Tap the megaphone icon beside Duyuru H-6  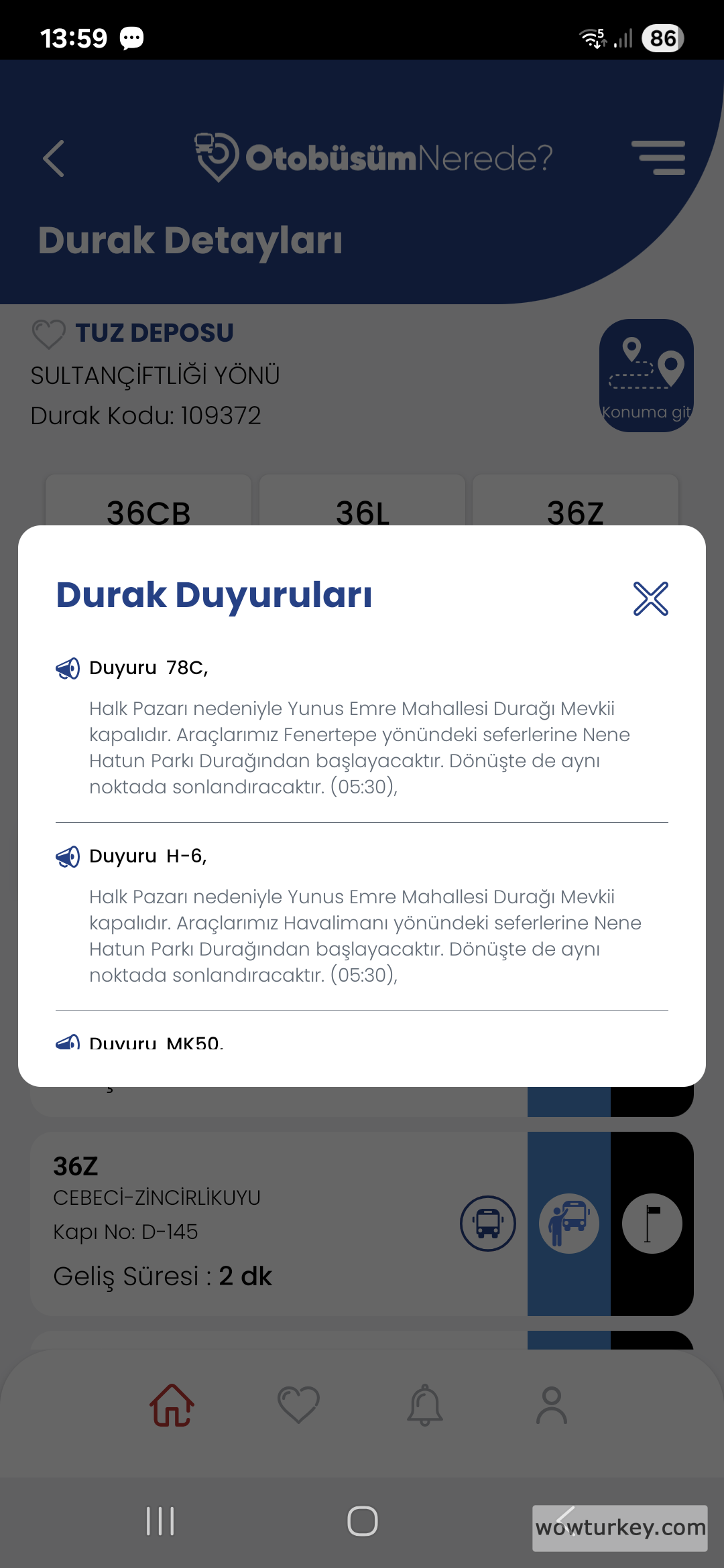68,856
